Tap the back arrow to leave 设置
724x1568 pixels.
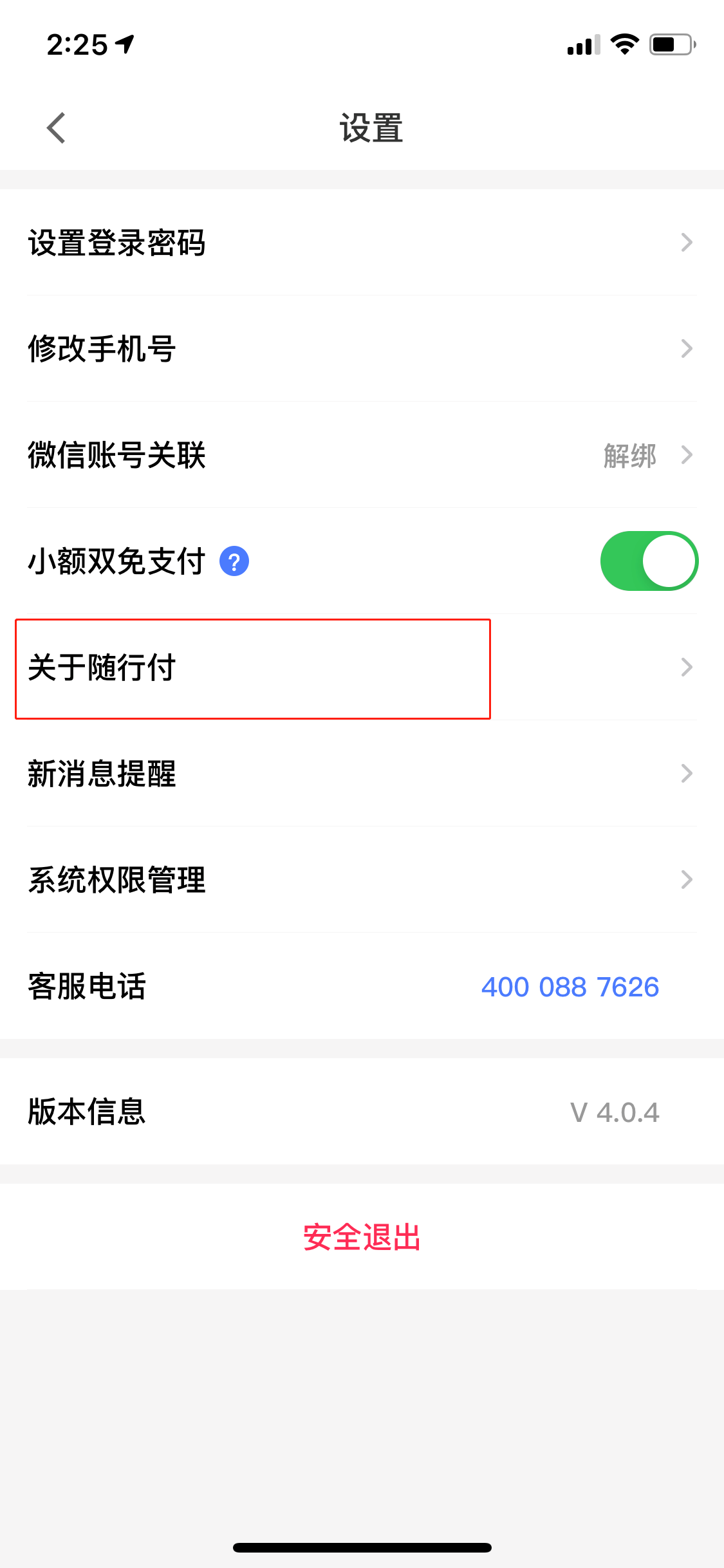(x=57, y=127)
